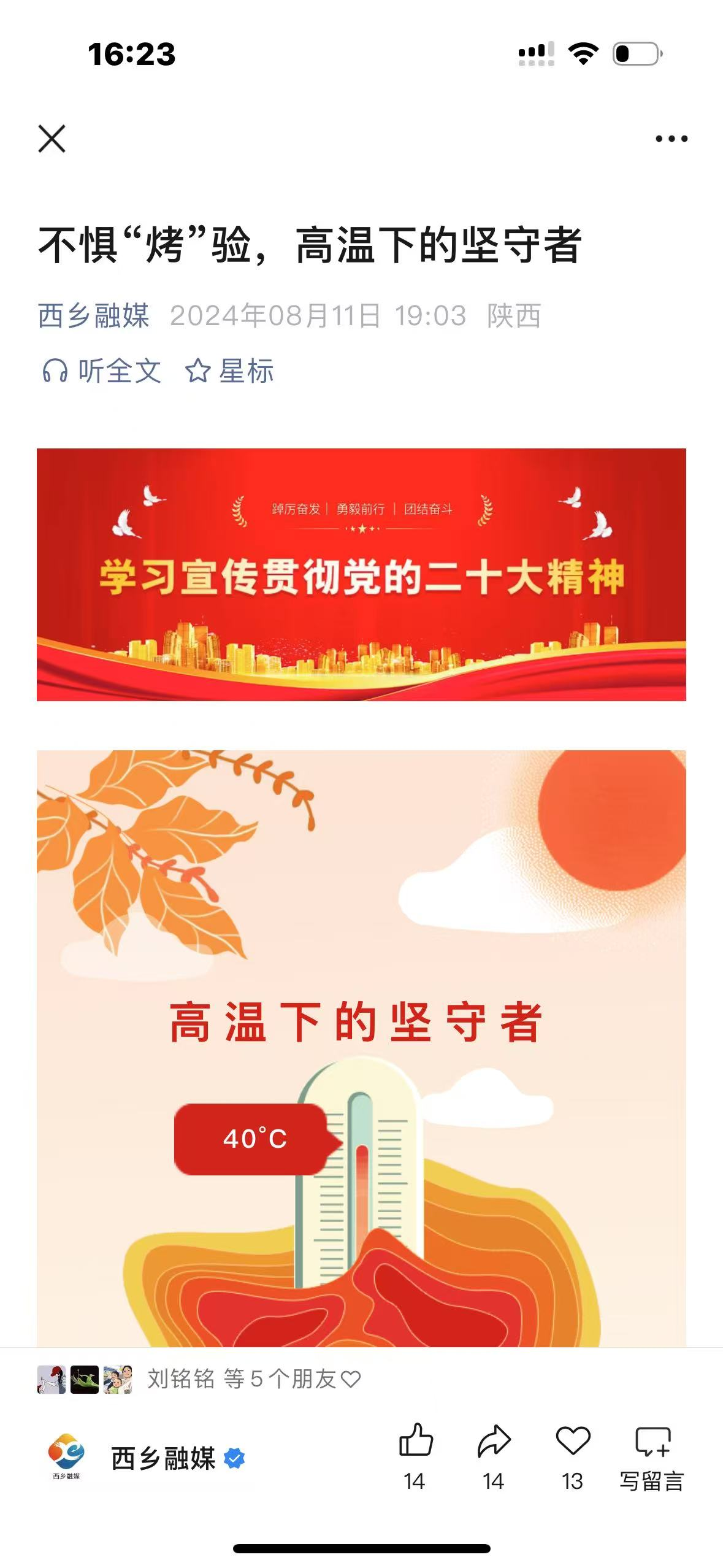Open 西乡融媒 account link under the title

93,316
